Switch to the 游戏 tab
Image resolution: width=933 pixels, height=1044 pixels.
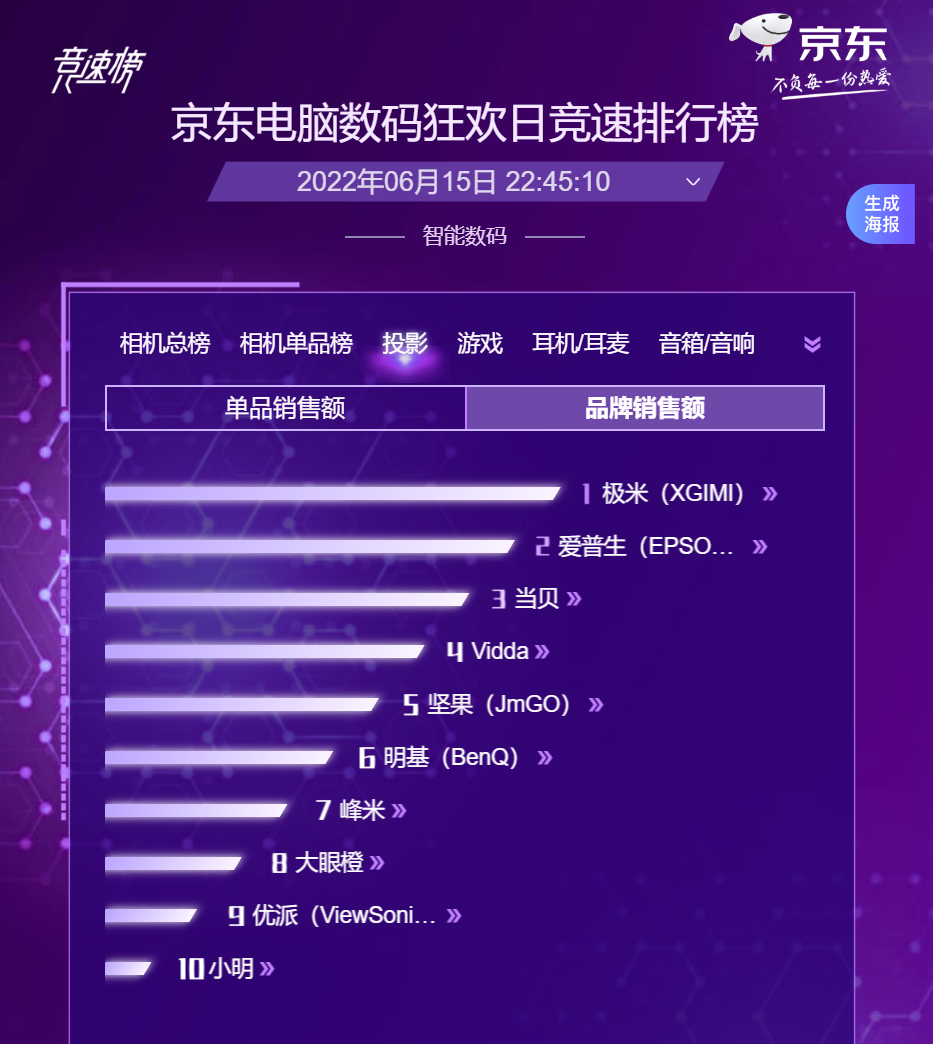(480, 344)
